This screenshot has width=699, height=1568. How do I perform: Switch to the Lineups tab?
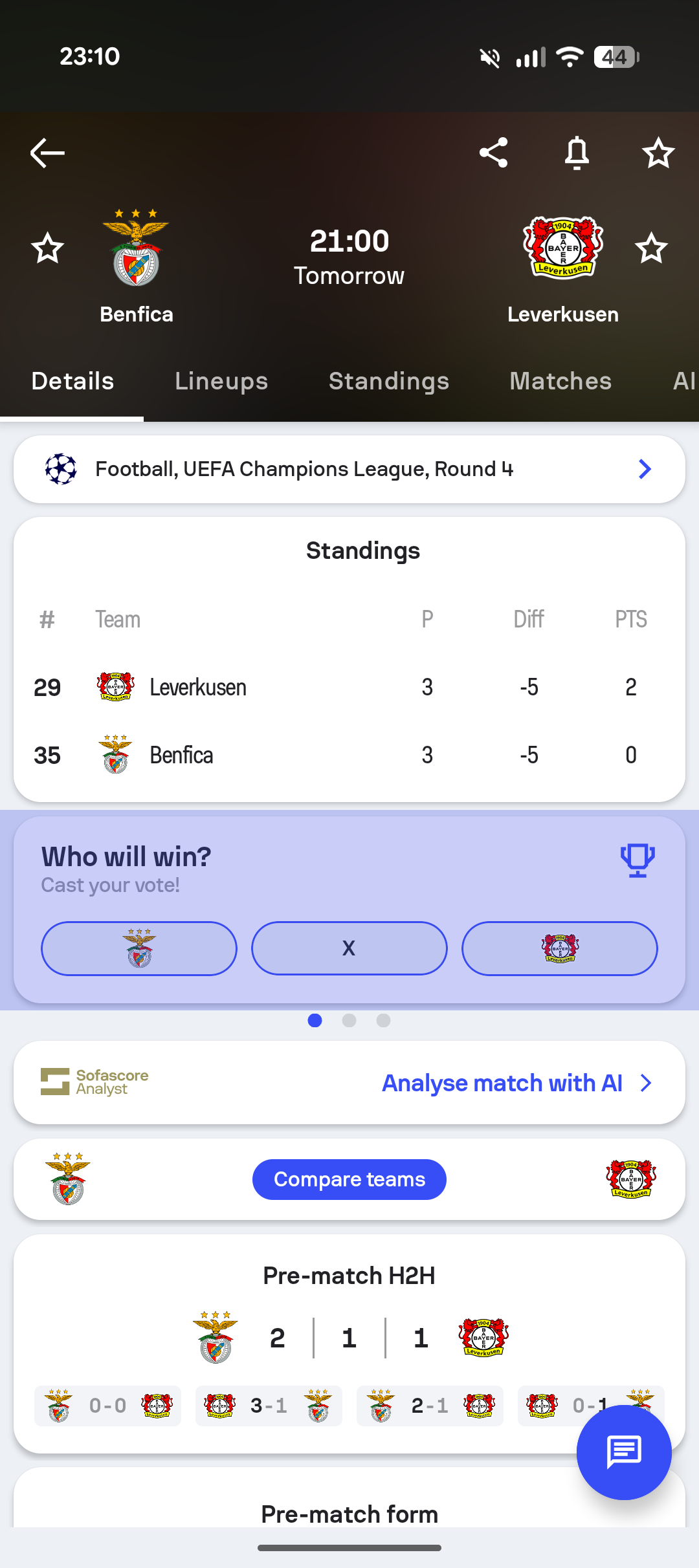(x=221, y=382)
